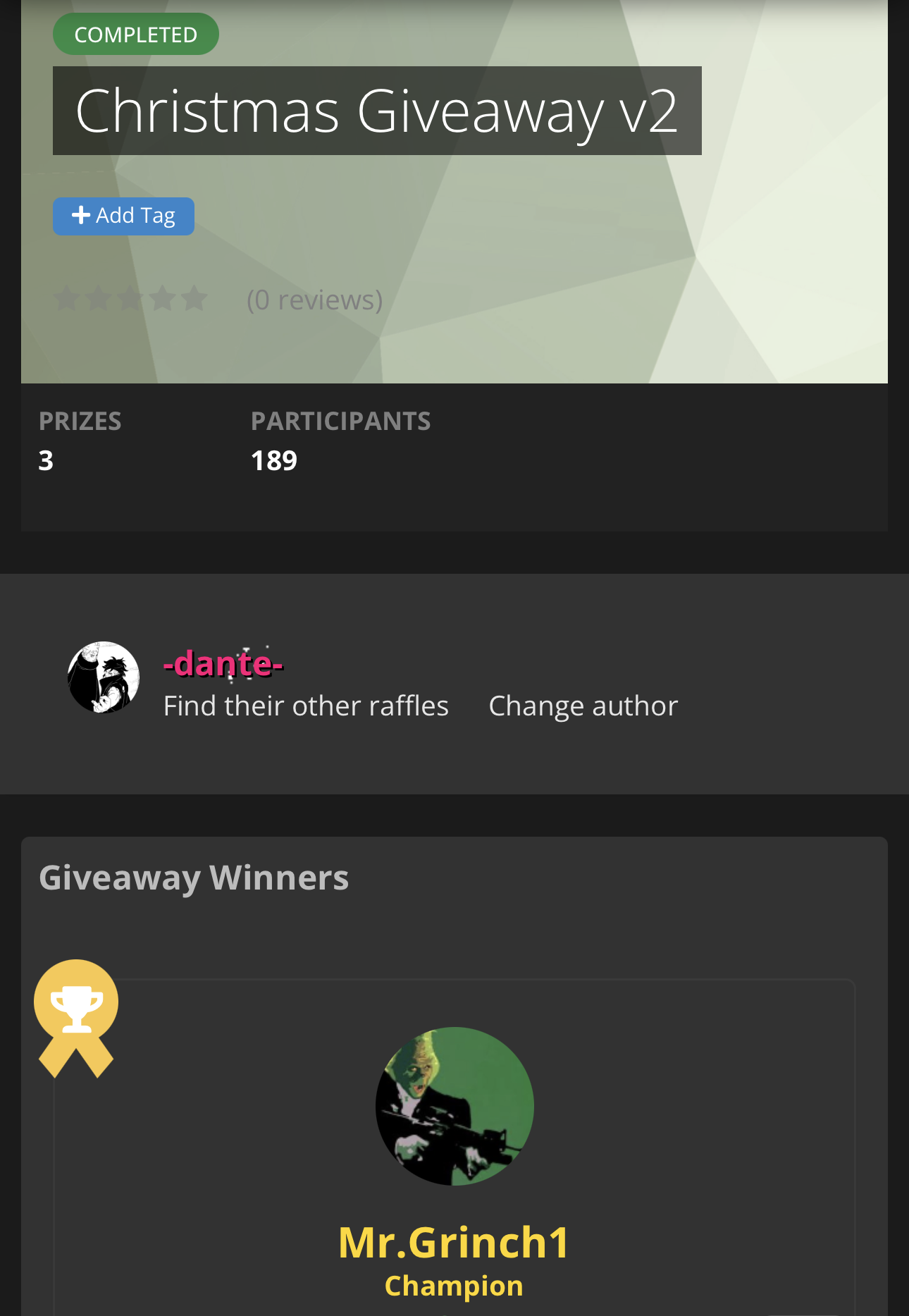The image size is (909, 1316).
Task: Select Change author link
Action: [x=583, y=706]
